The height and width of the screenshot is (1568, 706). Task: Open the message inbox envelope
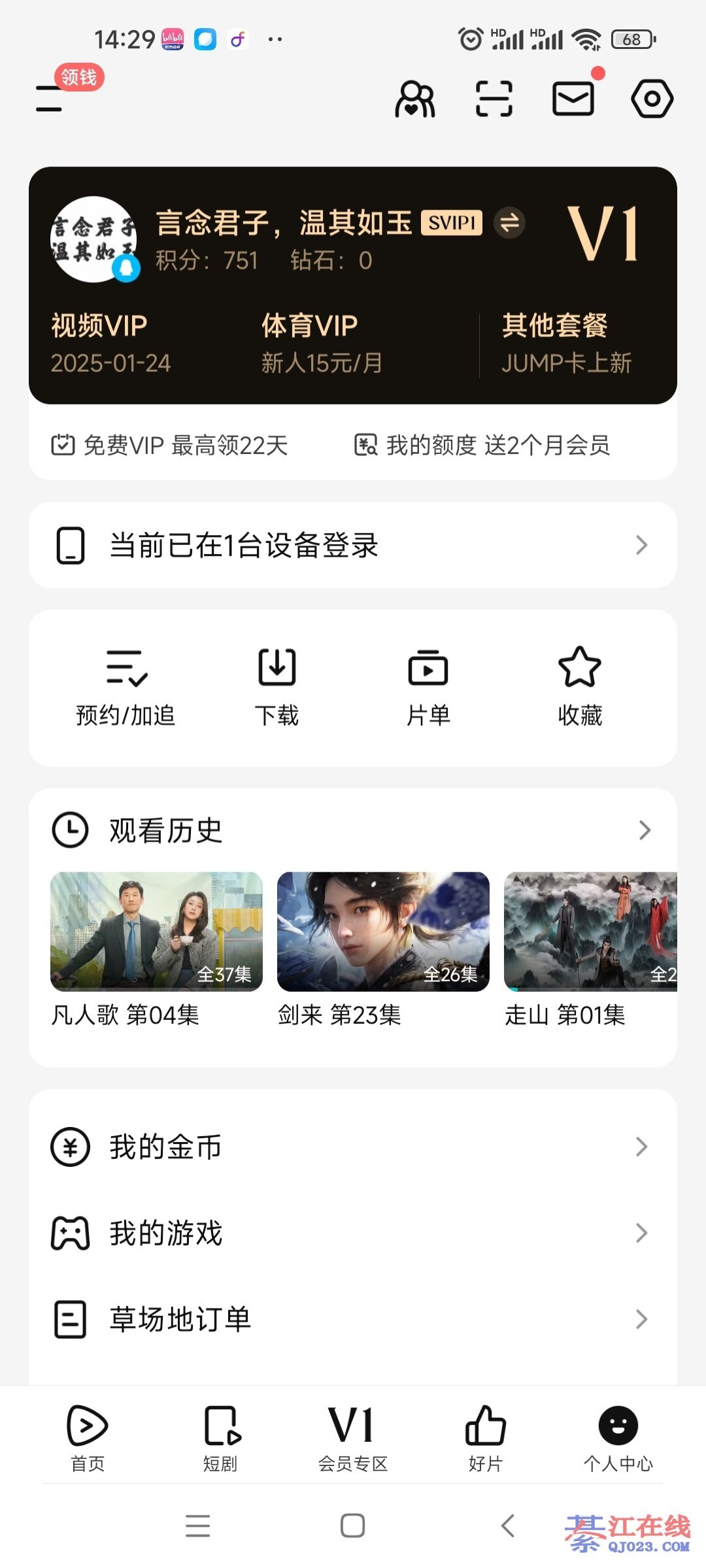tap(573, 99)
